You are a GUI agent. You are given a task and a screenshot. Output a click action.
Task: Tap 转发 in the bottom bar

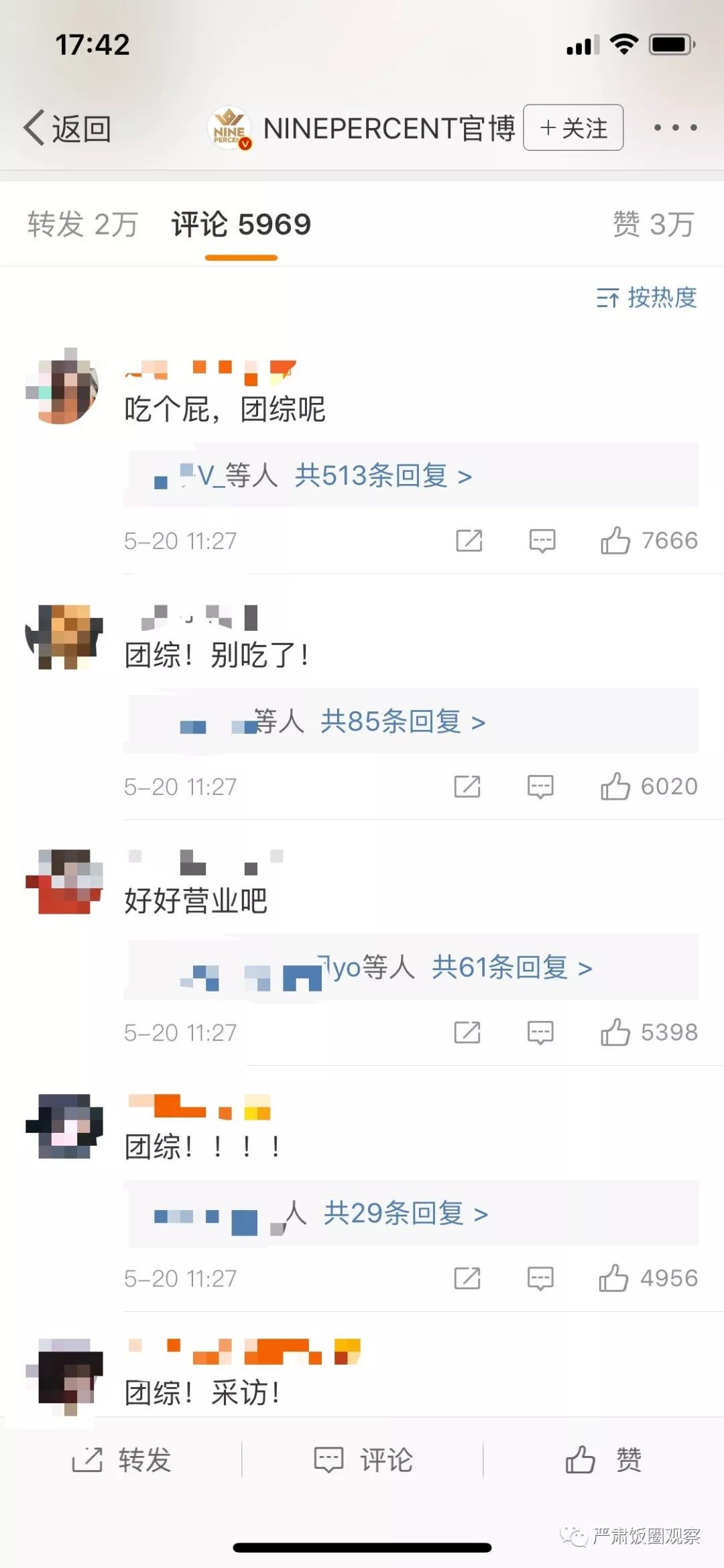click(x=121, y=1459)
